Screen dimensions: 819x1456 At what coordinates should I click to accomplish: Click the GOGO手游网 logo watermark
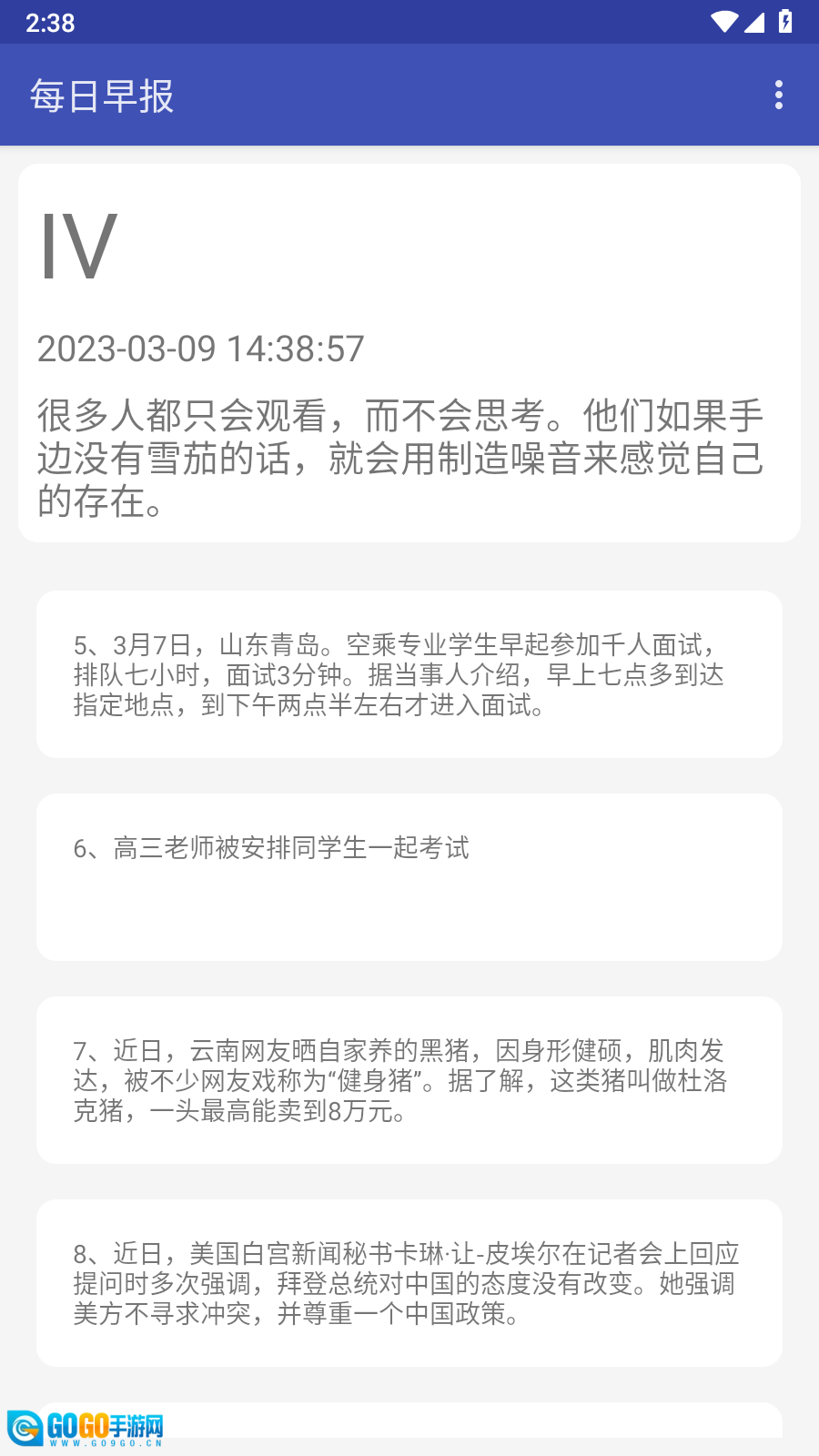click(x=88, y=1422)
